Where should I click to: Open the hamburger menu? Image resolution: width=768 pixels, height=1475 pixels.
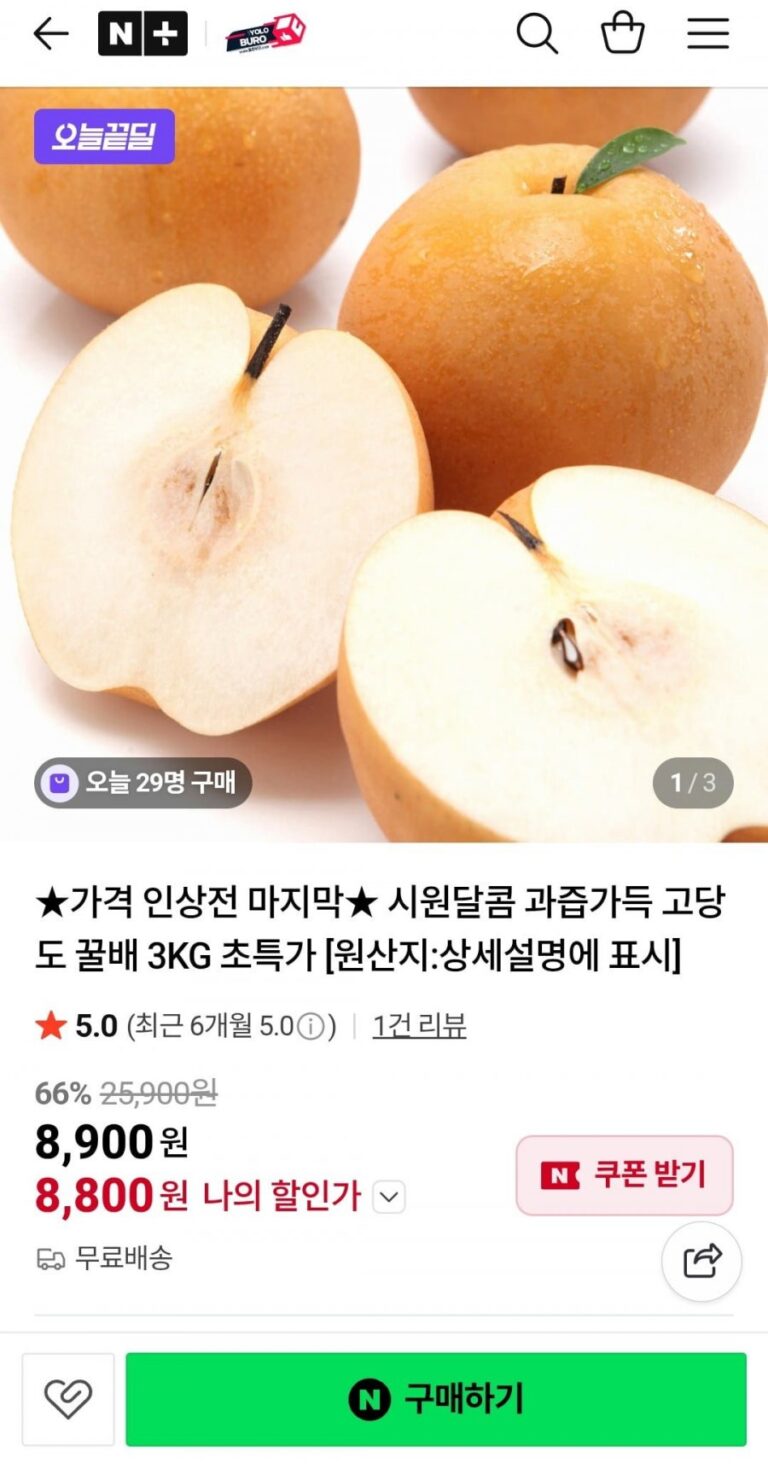pos(708,34)
